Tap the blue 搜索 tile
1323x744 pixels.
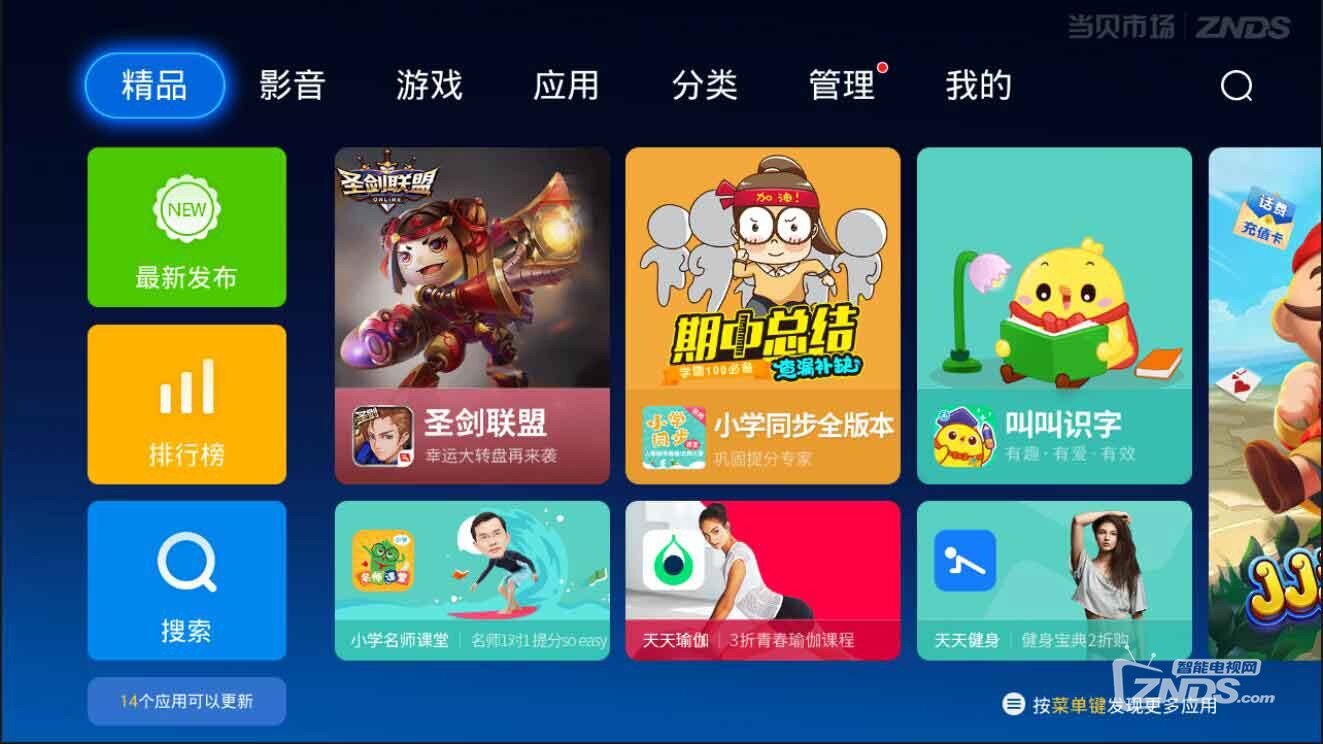click(x=187, y=580)
